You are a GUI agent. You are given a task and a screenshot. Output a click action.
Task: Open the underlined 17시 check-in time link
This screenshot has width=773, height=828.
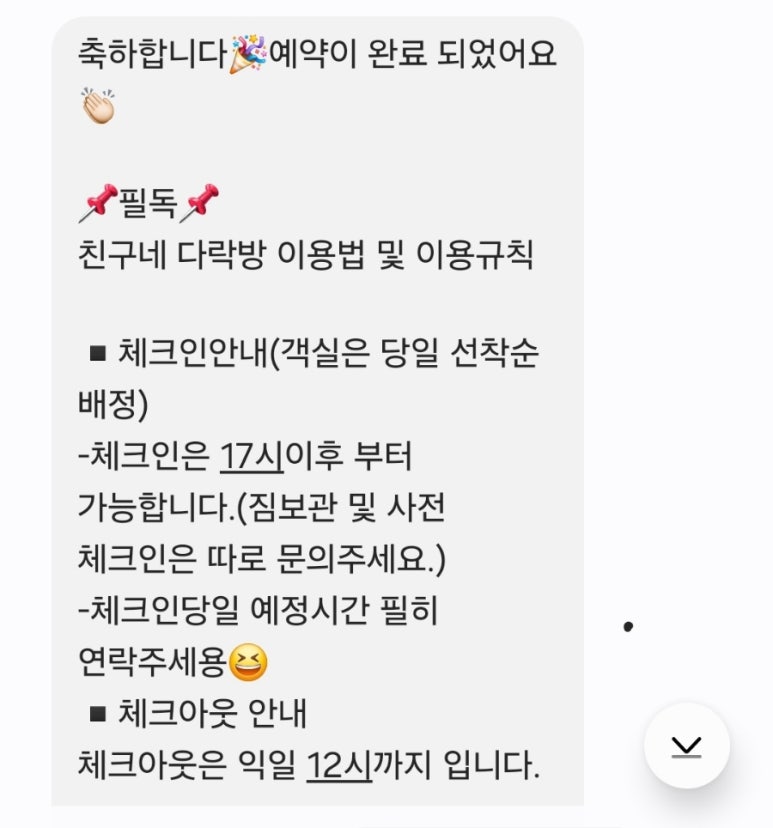click(x=252, y=457)
